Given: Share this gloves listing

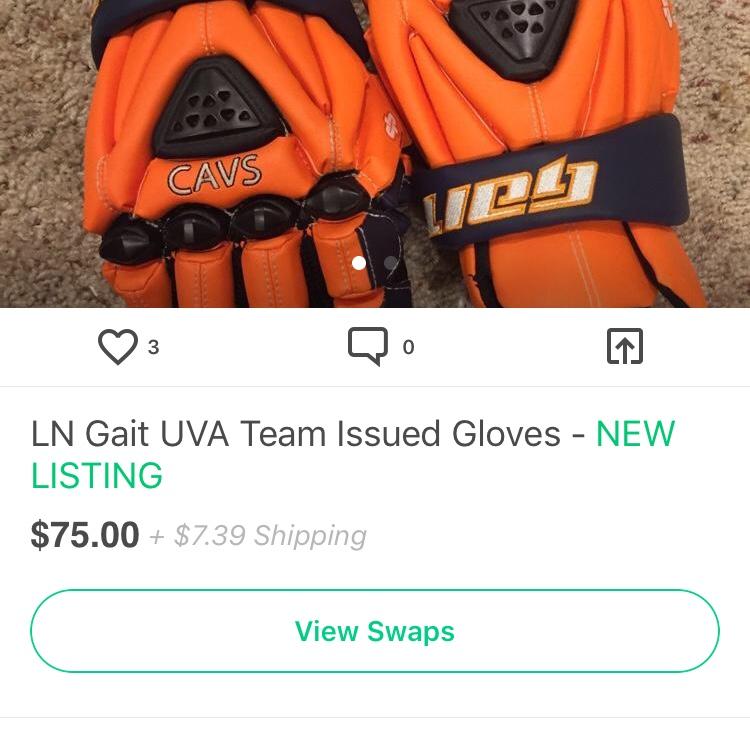Looking at the screenshot, I should pyautogui.click(x=625, y=347).
